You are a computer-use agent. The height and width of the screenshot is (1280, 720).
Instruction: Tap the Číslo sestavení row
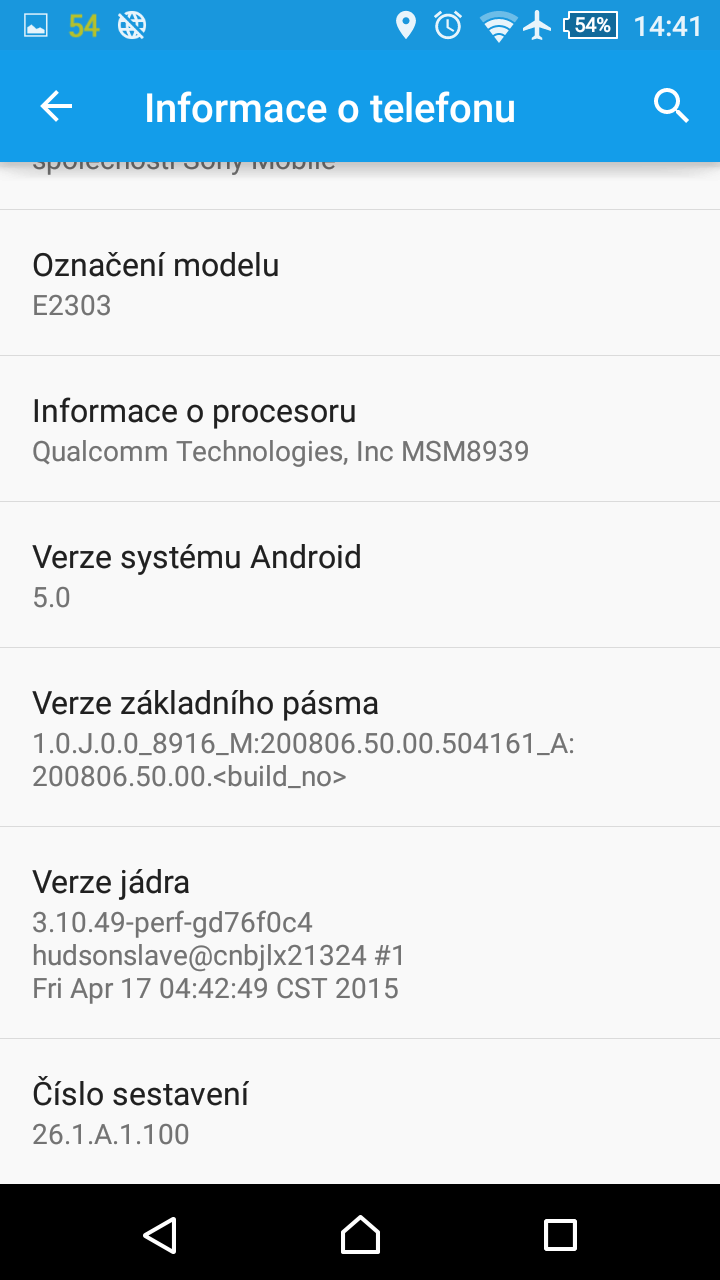tap(360, 1112)
